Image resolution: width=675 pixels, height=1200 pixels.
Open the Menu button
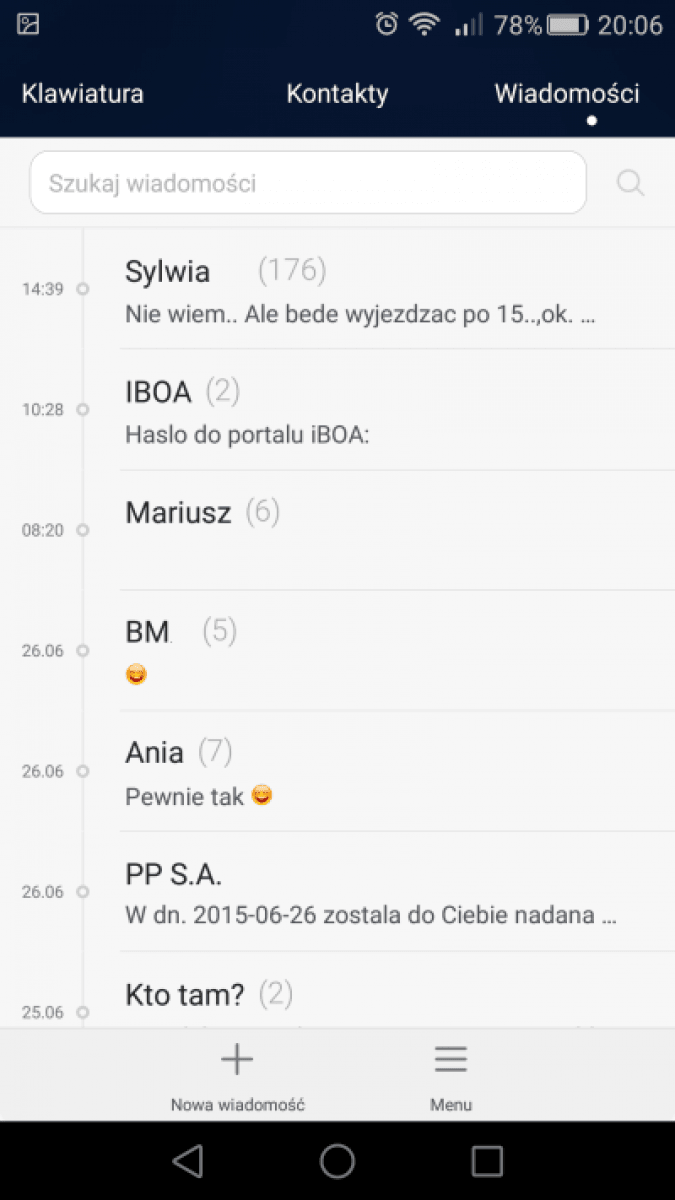pyautogui.click(x=451, y=1075)
